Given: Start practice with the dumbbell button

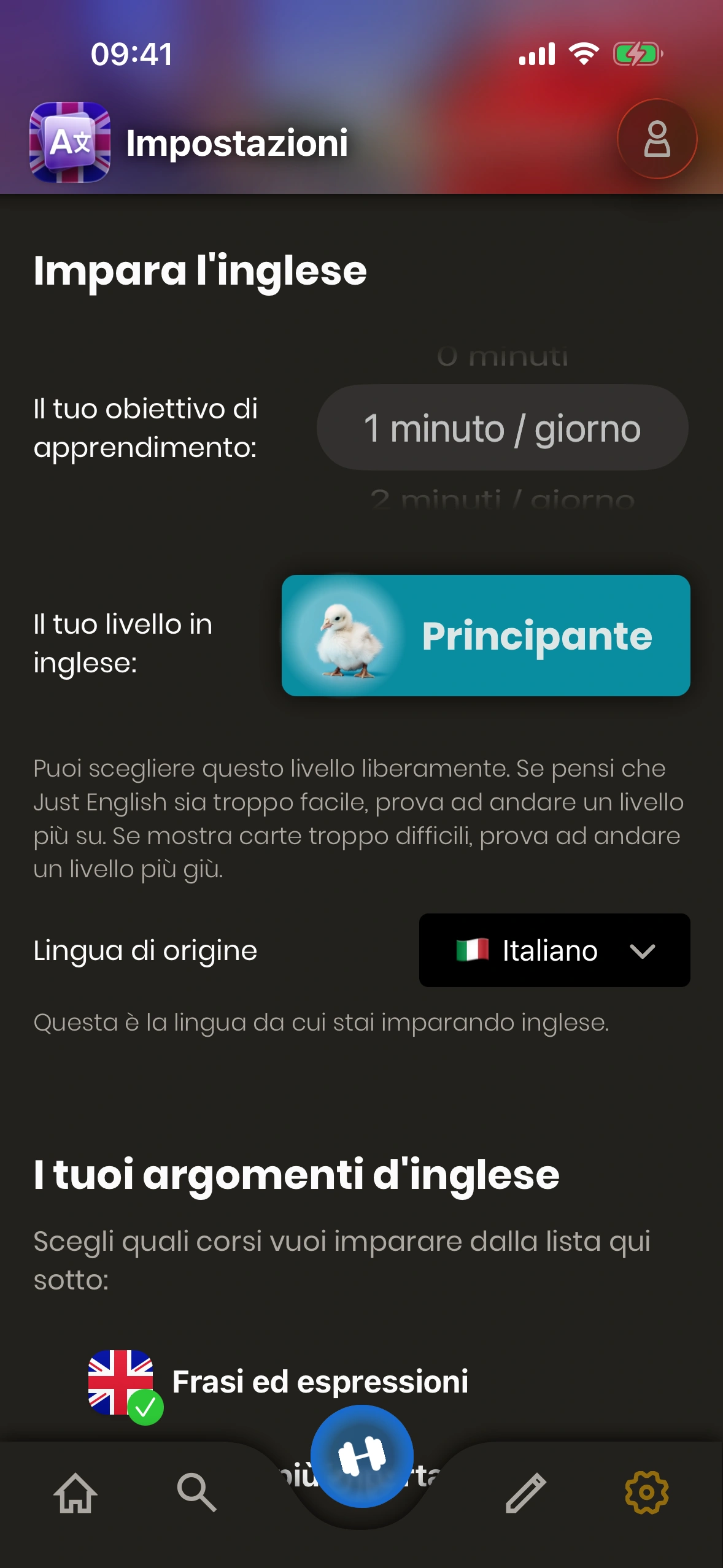Looking at the screenshot, I should 361,1456.
